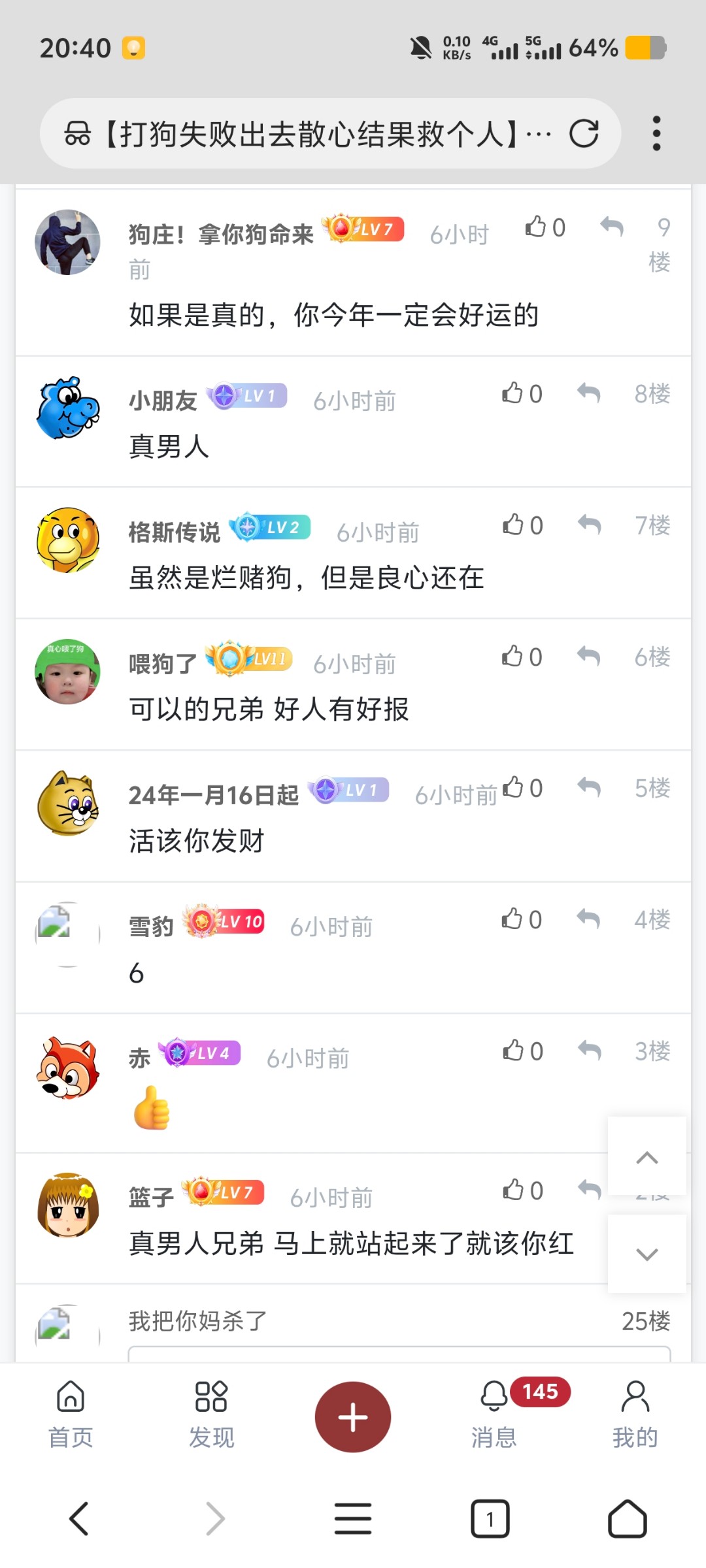Go back with the browser back arrow

[x=79, y=1518]
